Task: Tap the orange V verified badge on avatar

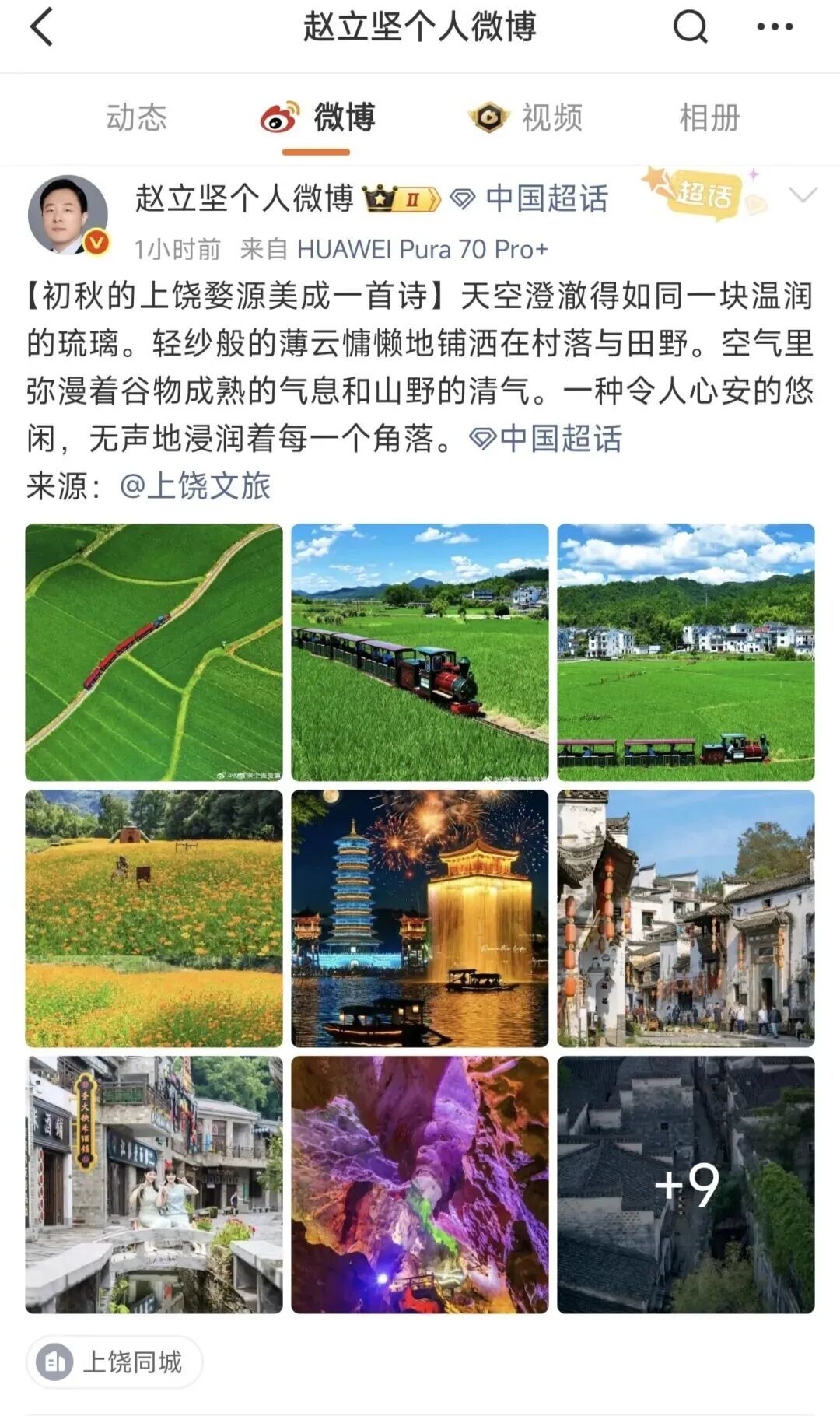Action: coord(95,241)
